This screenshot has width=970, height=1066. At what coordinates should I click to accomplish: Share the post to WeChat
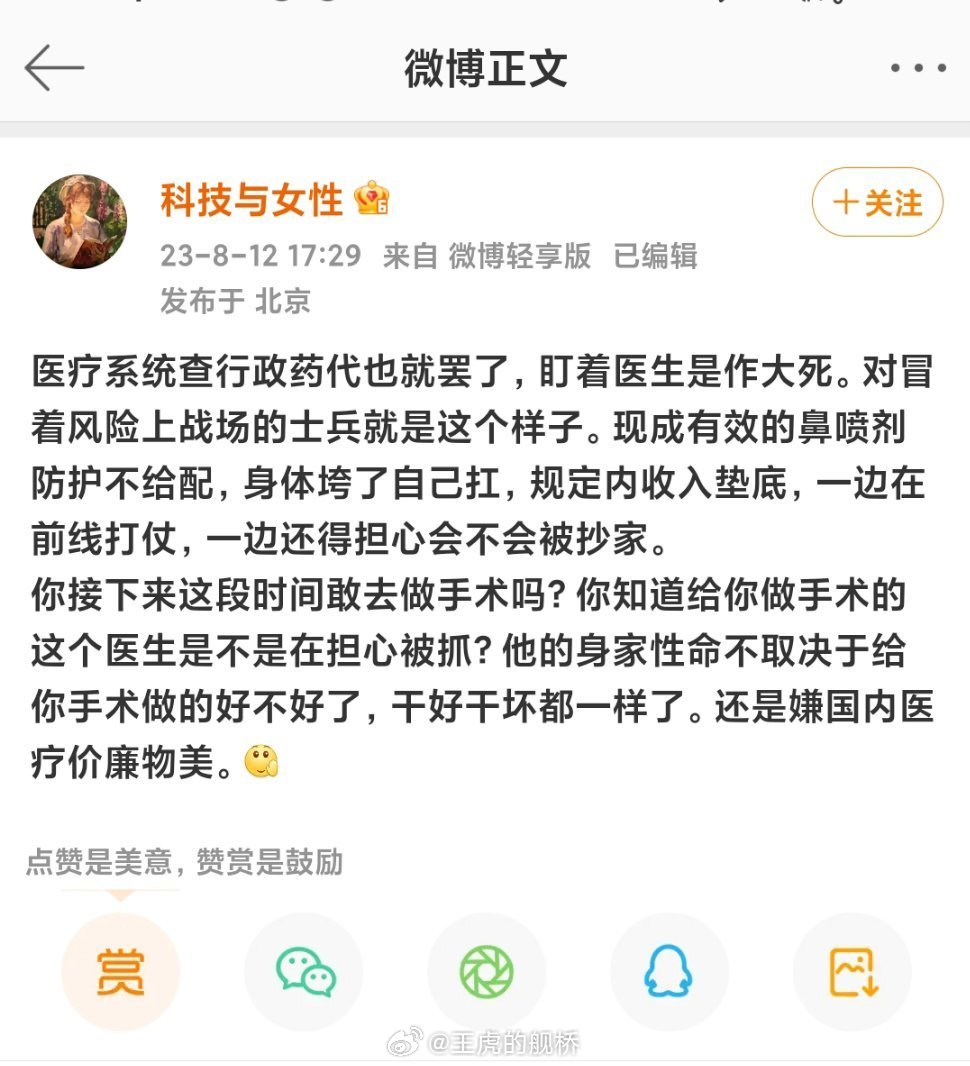[x=304, y=971]
